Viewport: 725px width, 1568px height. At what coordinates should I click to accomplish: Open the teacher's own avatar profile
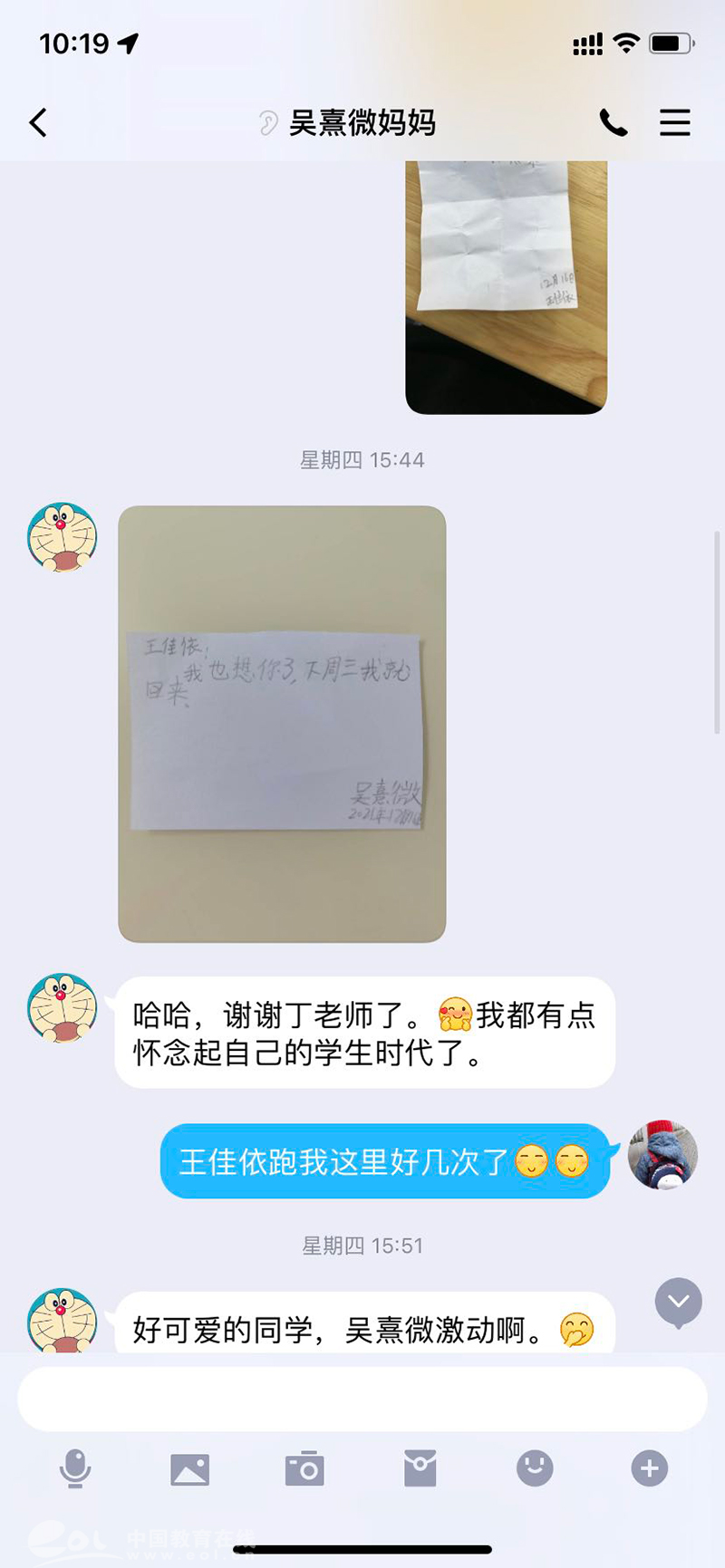662,1155
